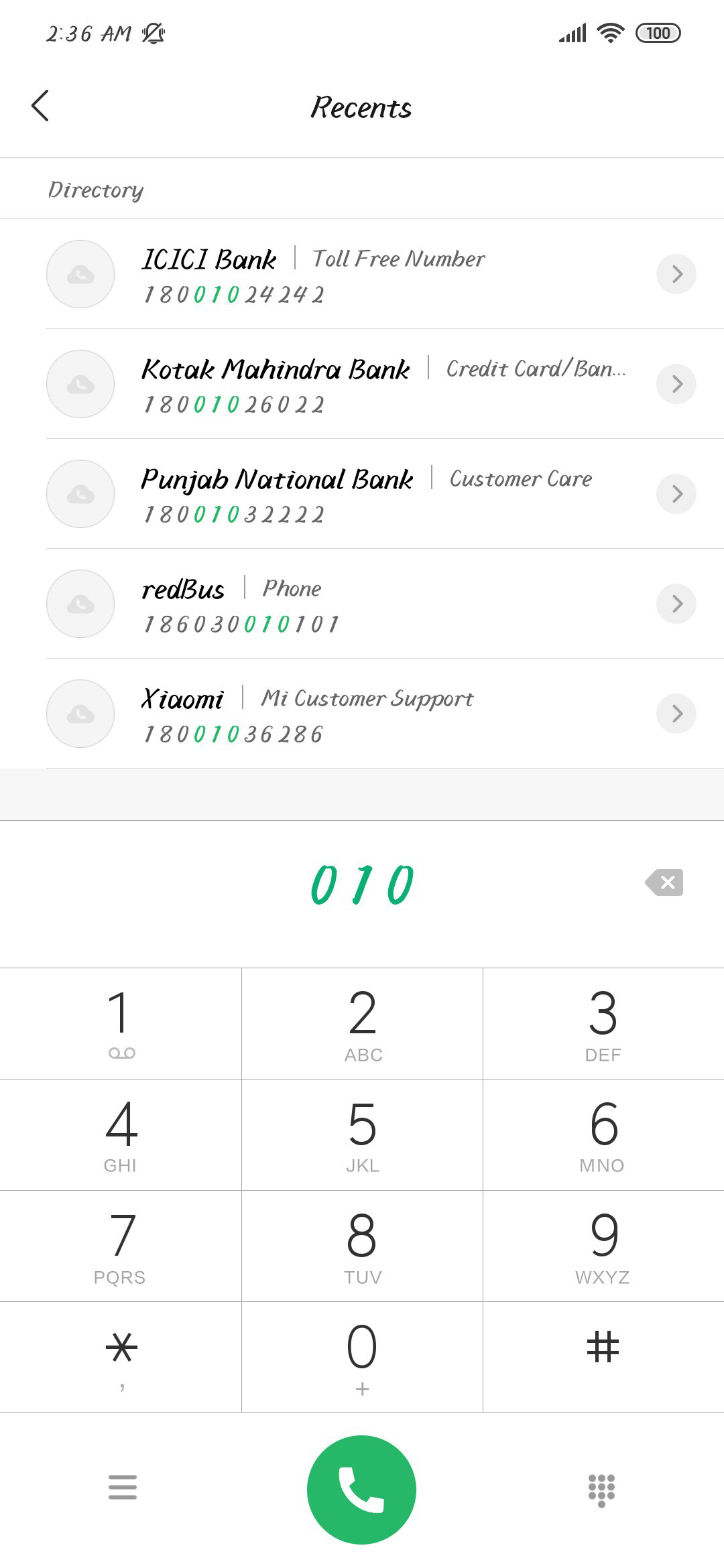This screenshot has height=1568, width=724.
Task: Tap the star key
Action: pyautogui.click(x=121, y=1358)
